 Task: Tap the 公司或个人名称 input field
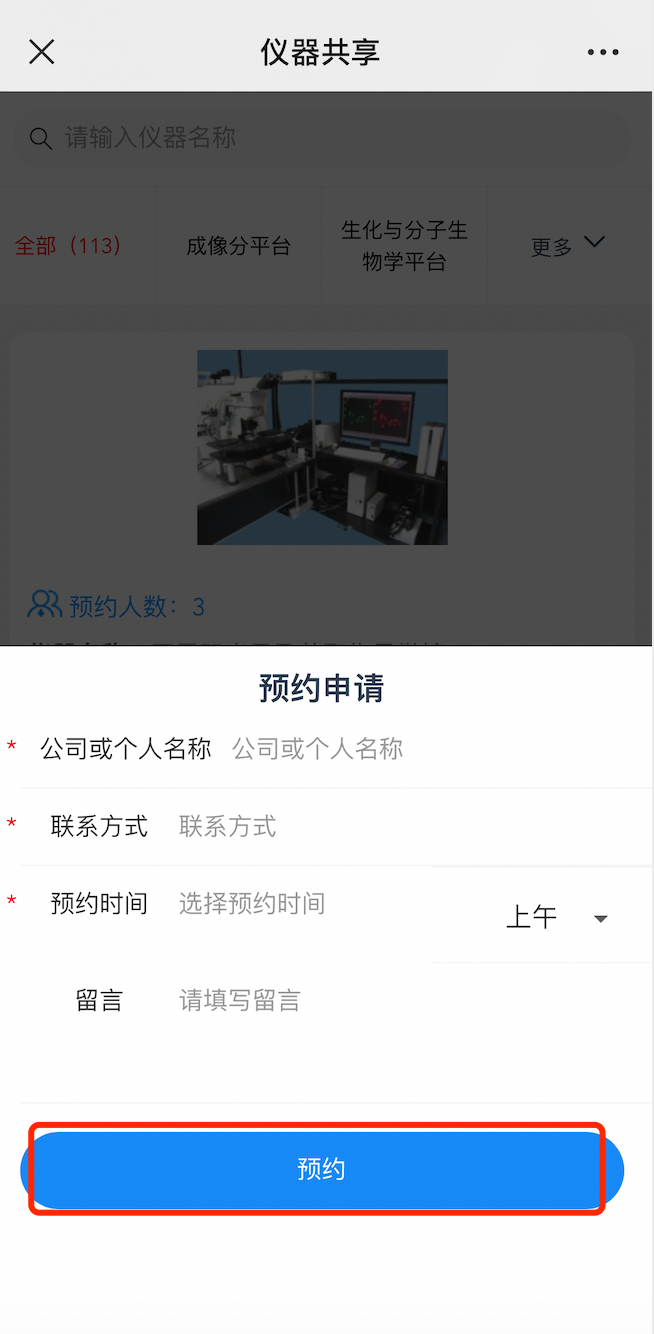pos(400,749)
